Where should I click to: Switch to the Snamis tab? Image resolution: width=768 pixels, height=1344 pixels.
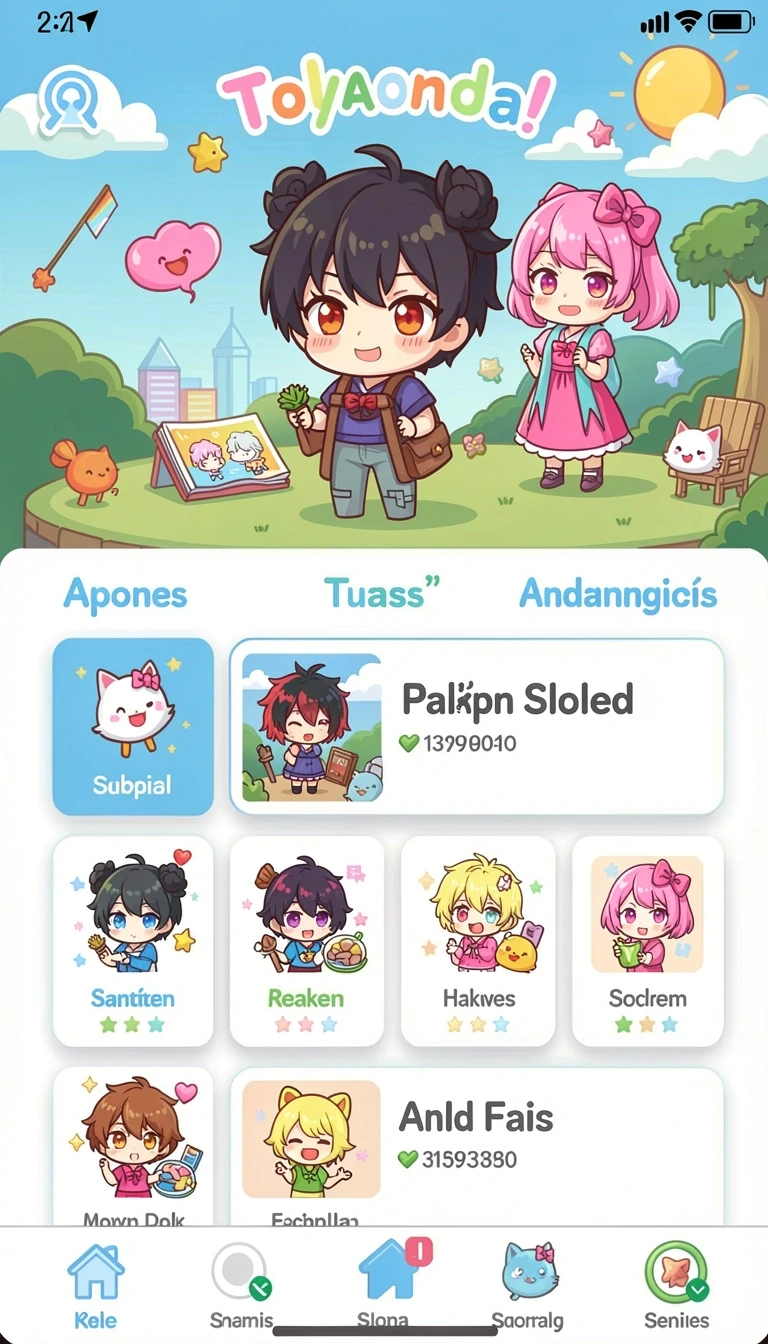coord(241,1286)
